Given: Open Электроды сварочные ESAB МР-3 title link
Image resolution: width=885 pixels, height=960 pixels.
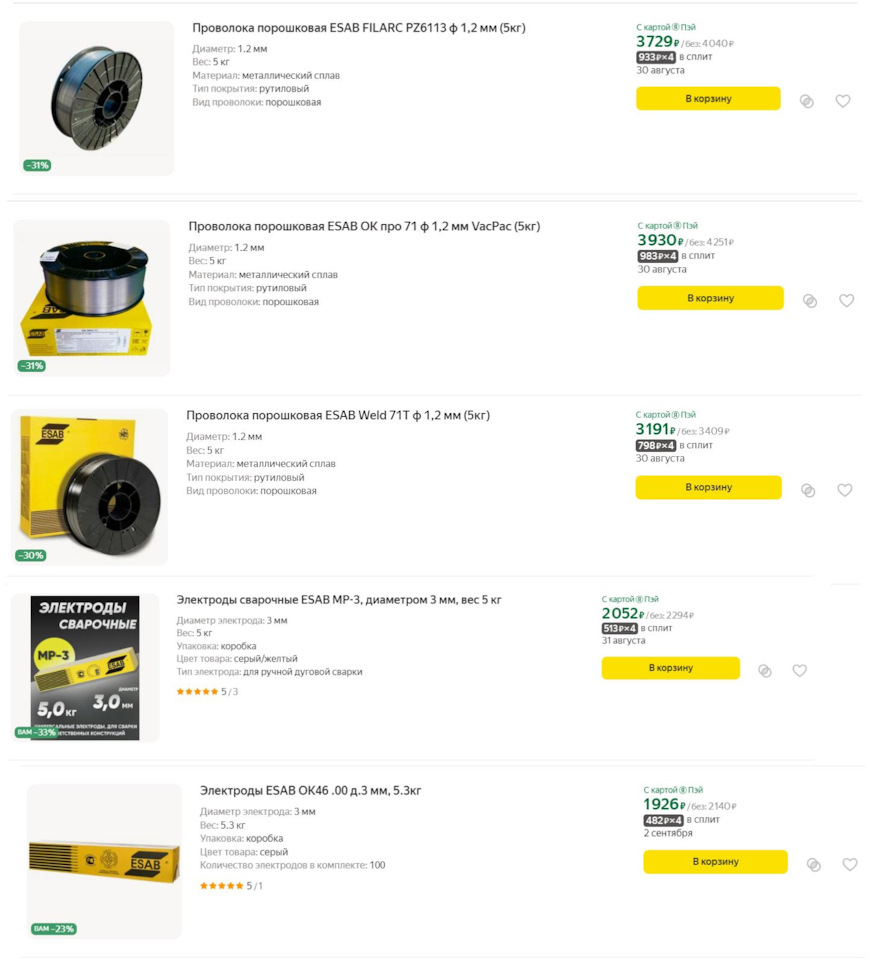Looking at the screenshot, I should click(x=339, y=600).
